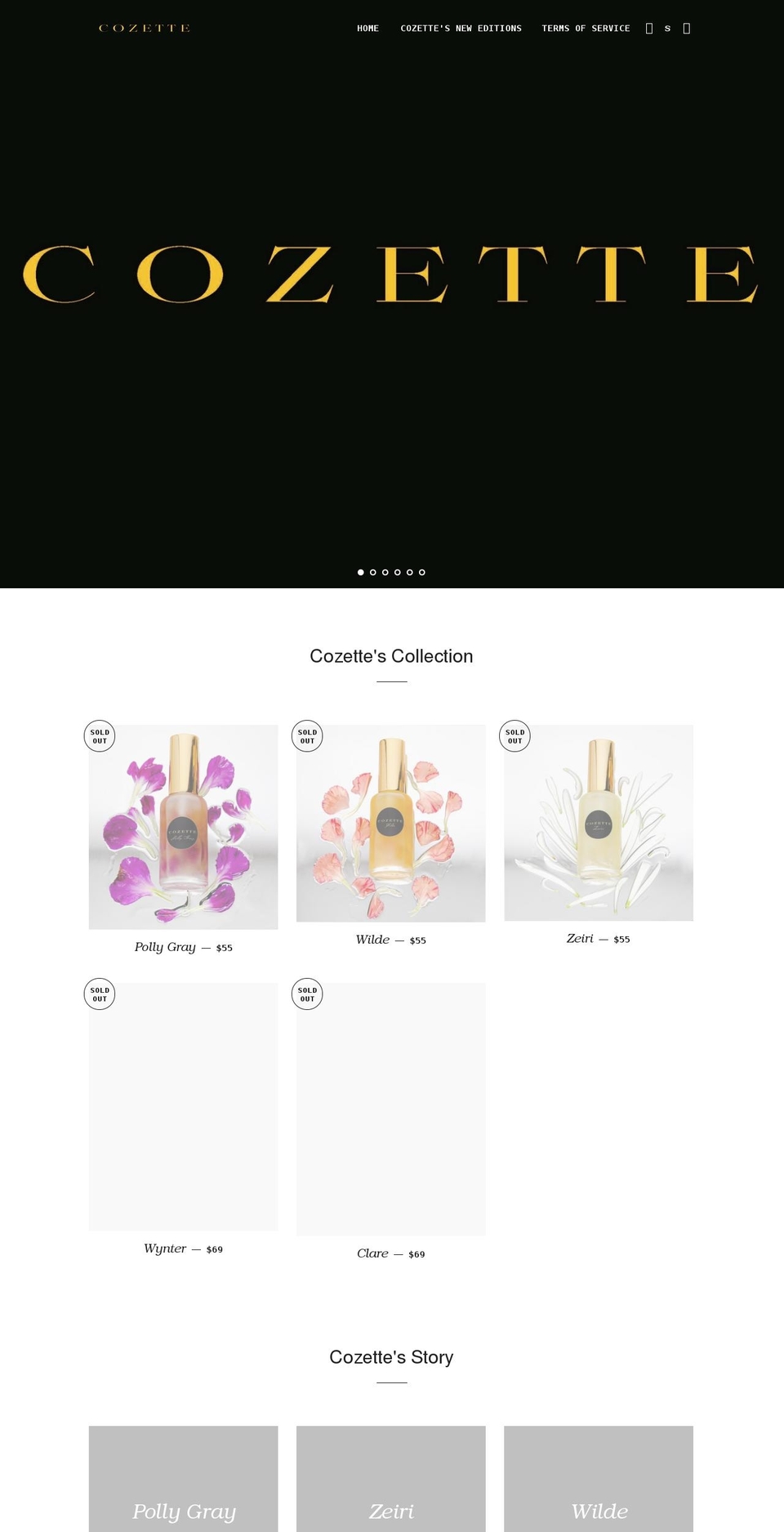Click the Sold Out badge on Wilde
This screenshot has height=1532, width=784.
307,736
